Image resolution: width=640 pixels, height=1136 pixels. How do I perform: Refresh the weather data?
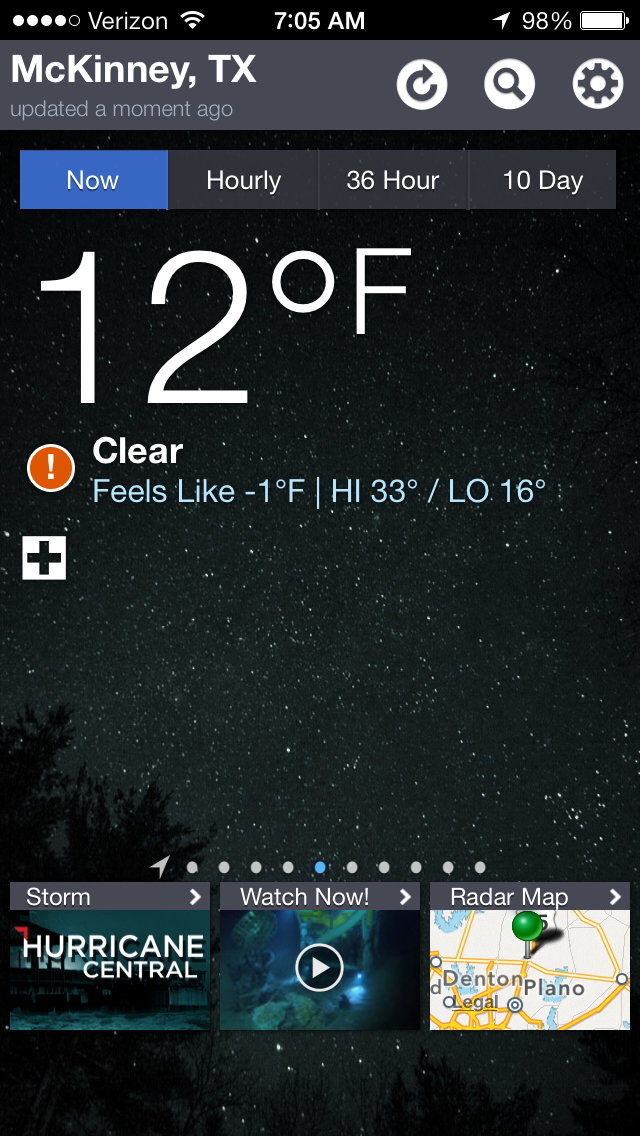tap(422, 85)
